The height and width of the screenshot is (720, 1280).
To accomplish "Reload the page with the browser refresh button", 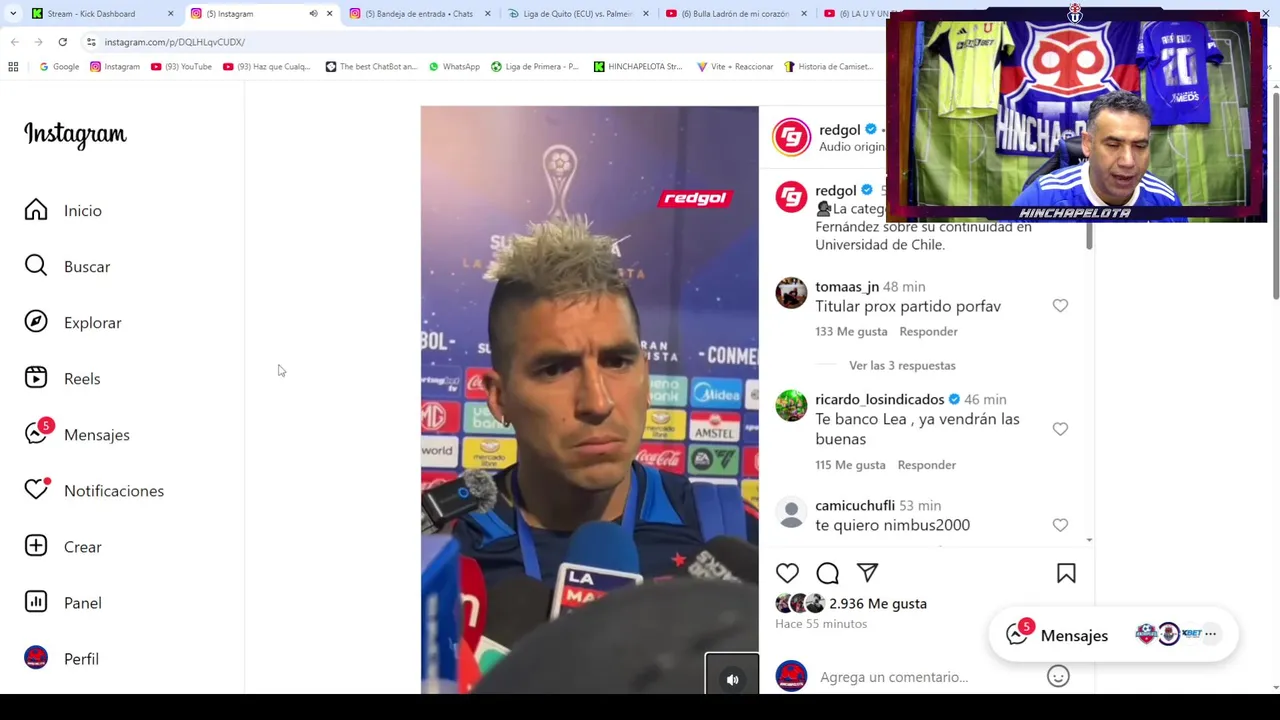I will tap(62, 42).
